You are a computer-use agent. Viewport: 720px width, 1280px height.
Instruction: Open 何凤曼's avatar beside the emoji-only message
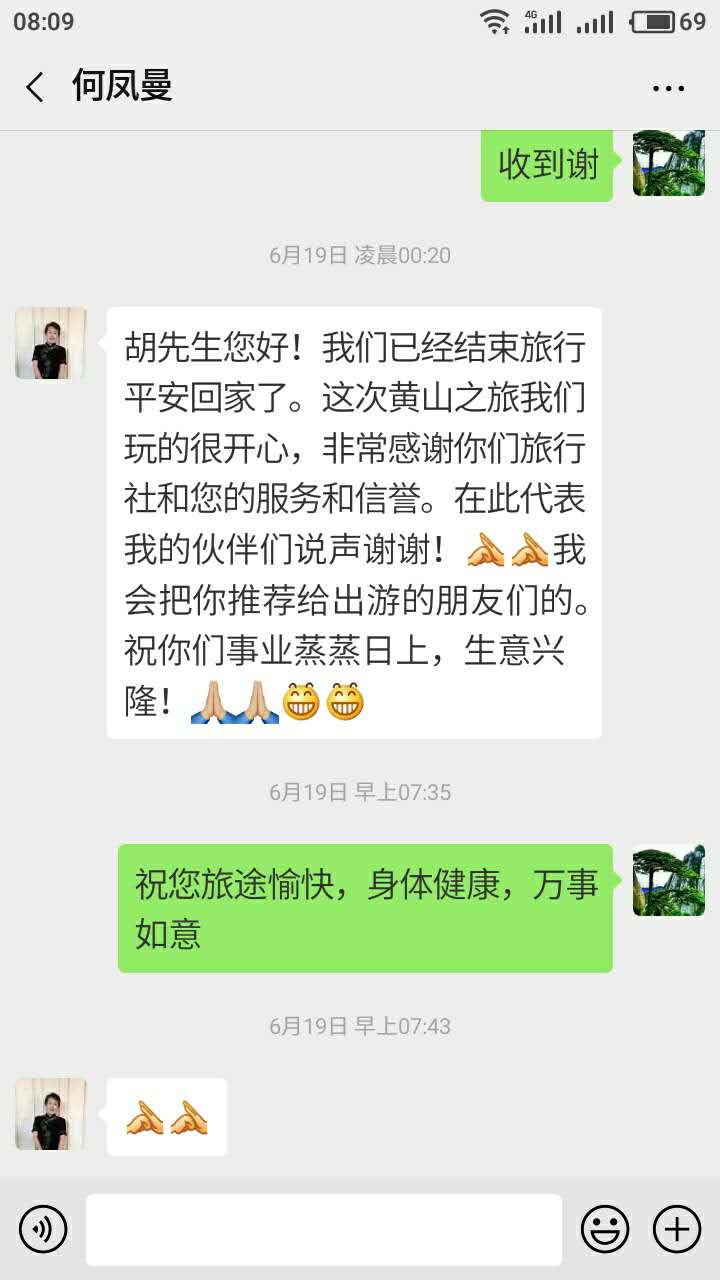[50, 1114]
